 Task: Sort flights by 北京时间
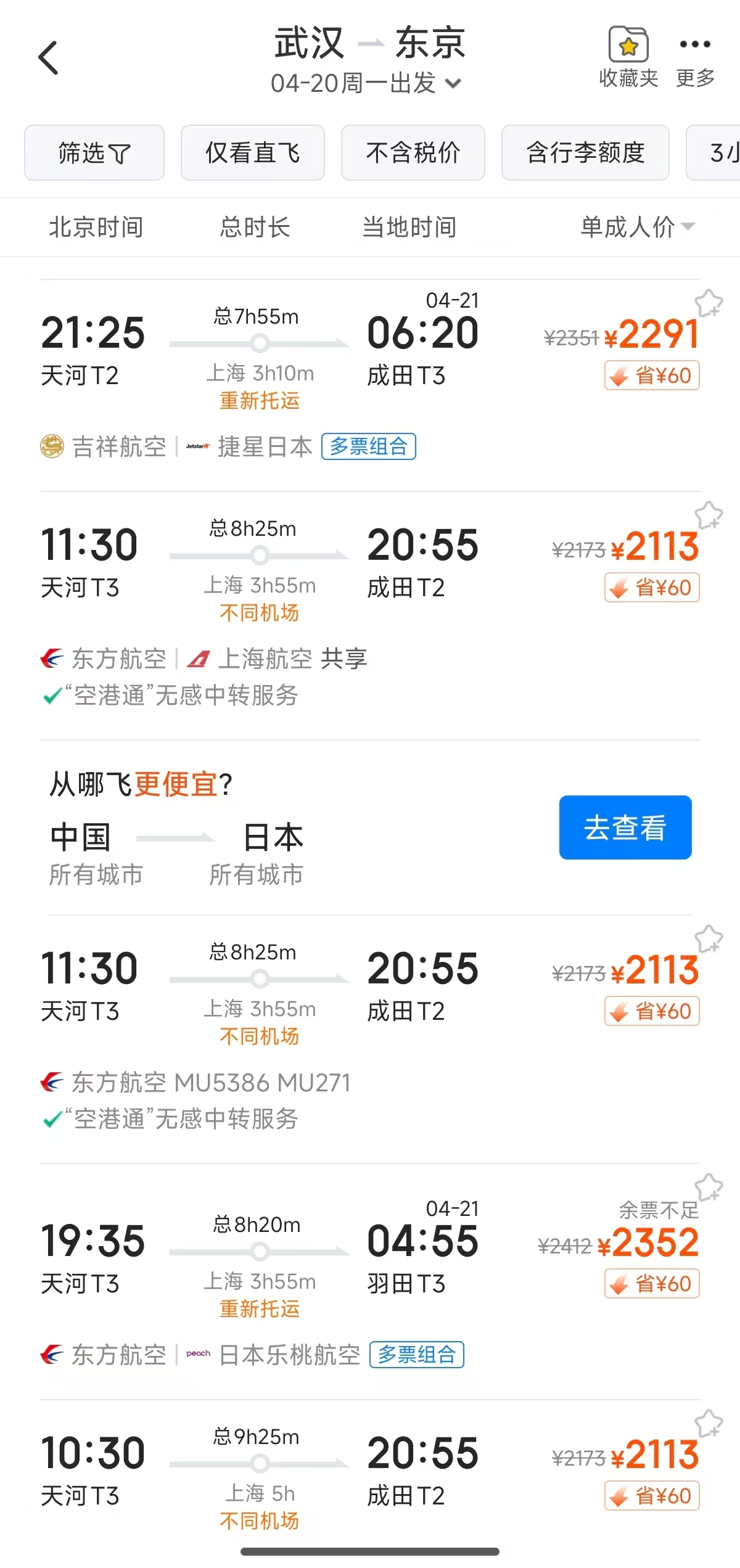pos(96,227)
